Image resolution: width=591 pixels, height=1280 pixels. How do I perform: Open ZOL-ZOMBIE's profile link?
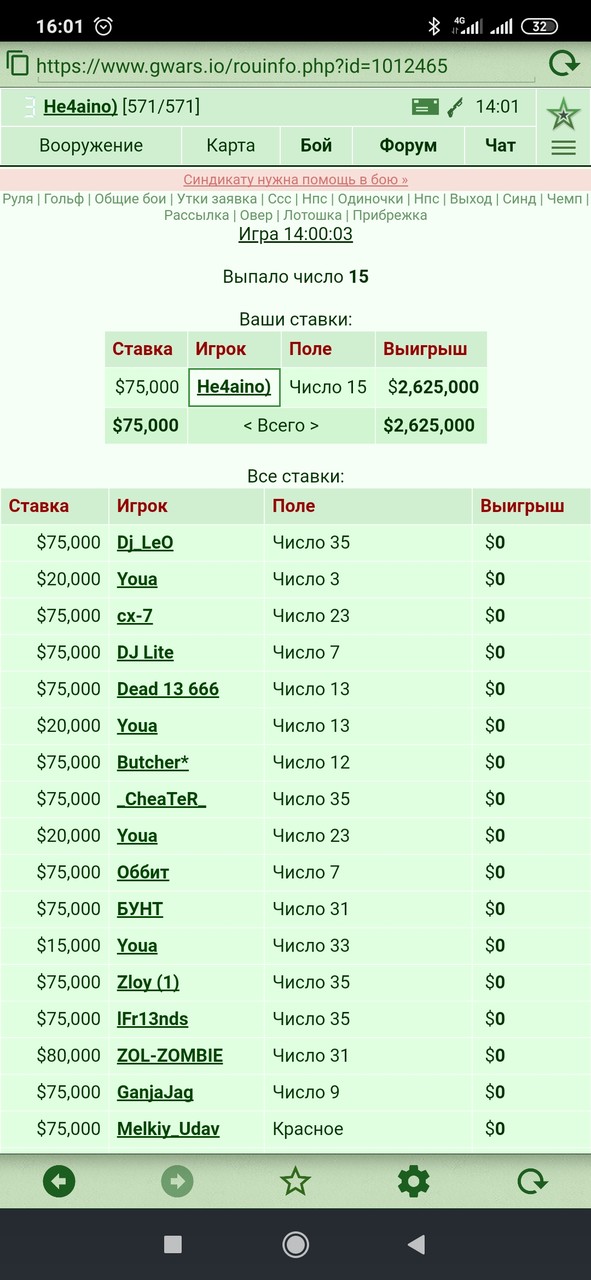tap(170, 1056)
